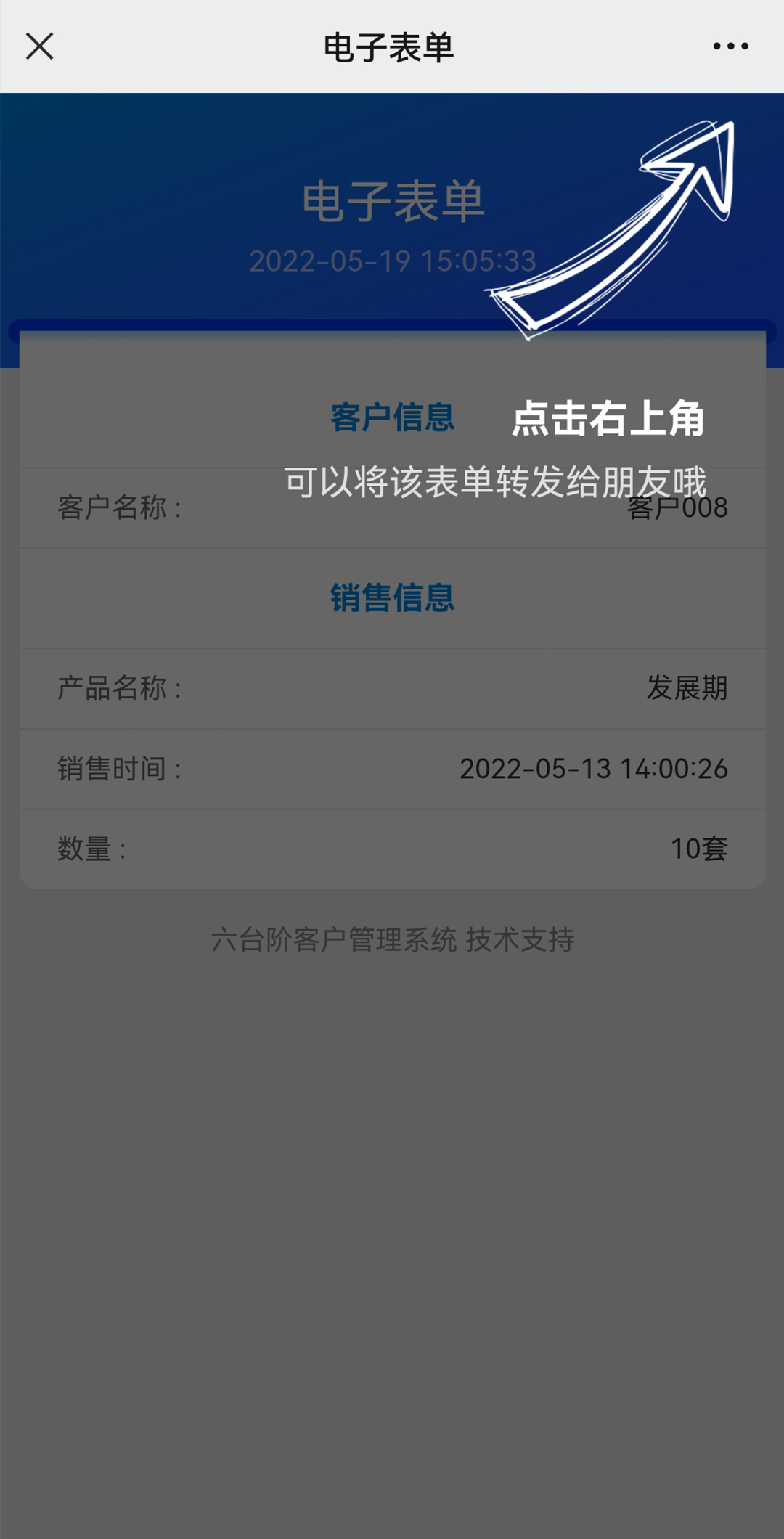This screenshot has height=1539, width=784.
Task: Close the 电子表单 page
Action: click(x=40, y=46)
